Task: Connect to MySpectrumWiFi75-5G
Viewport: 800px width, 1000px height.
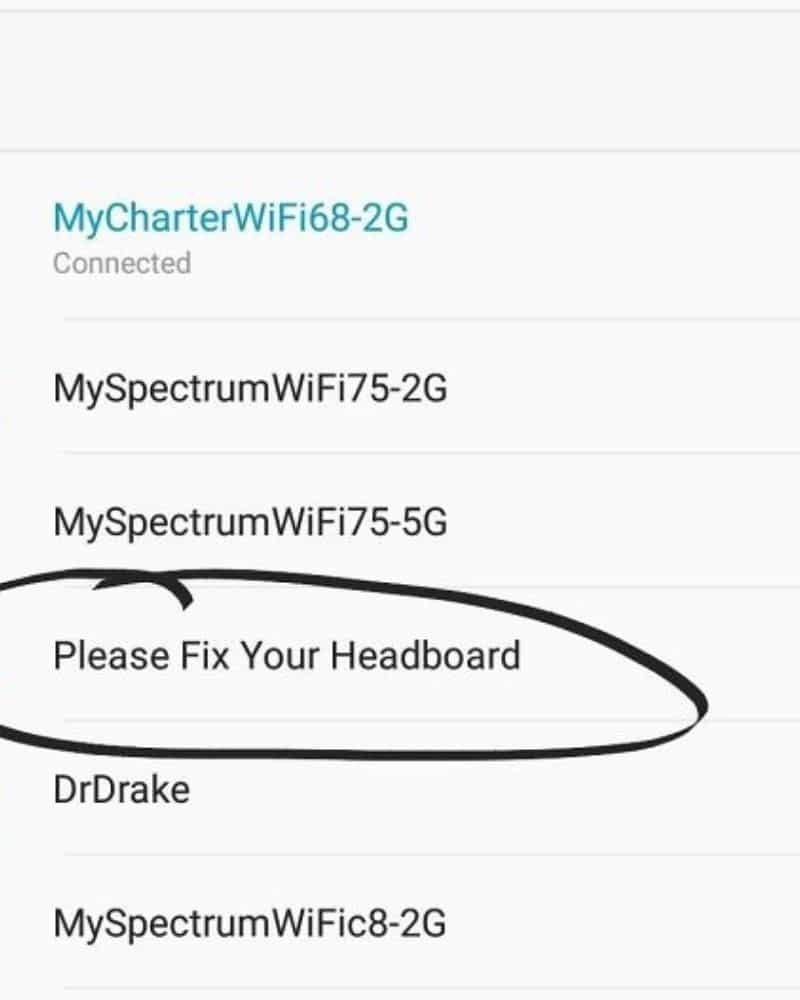Action: tap(250, 522)
